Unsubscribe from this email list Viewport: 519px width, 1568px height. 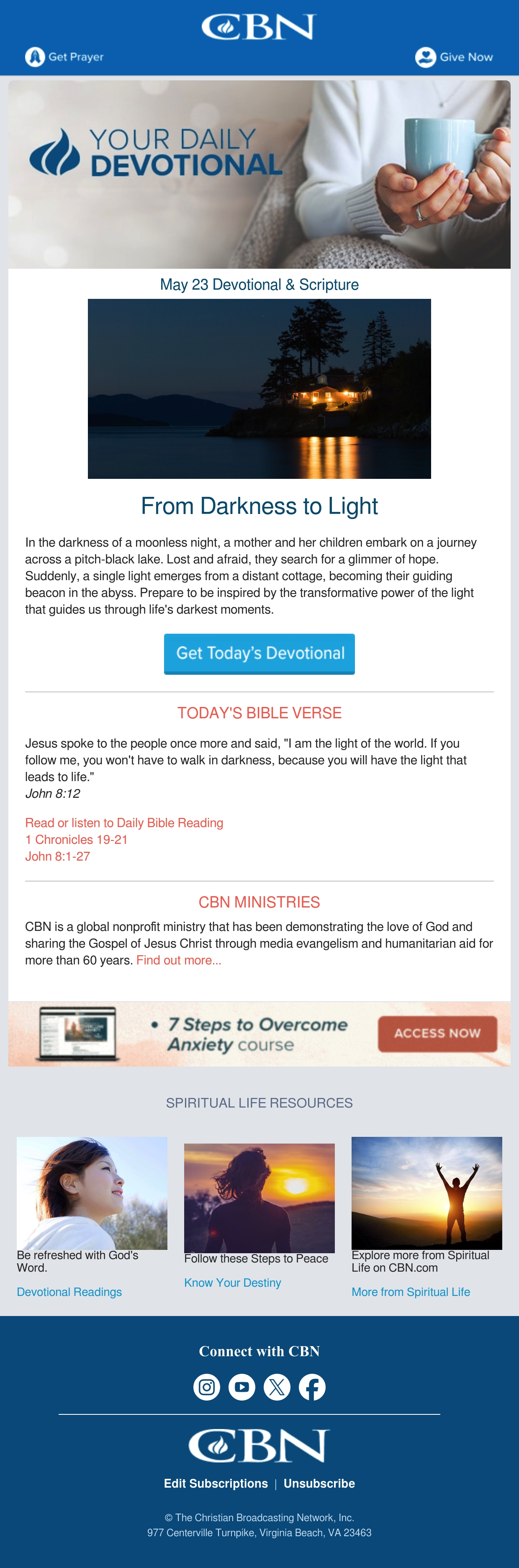(x=319, y=1483)
